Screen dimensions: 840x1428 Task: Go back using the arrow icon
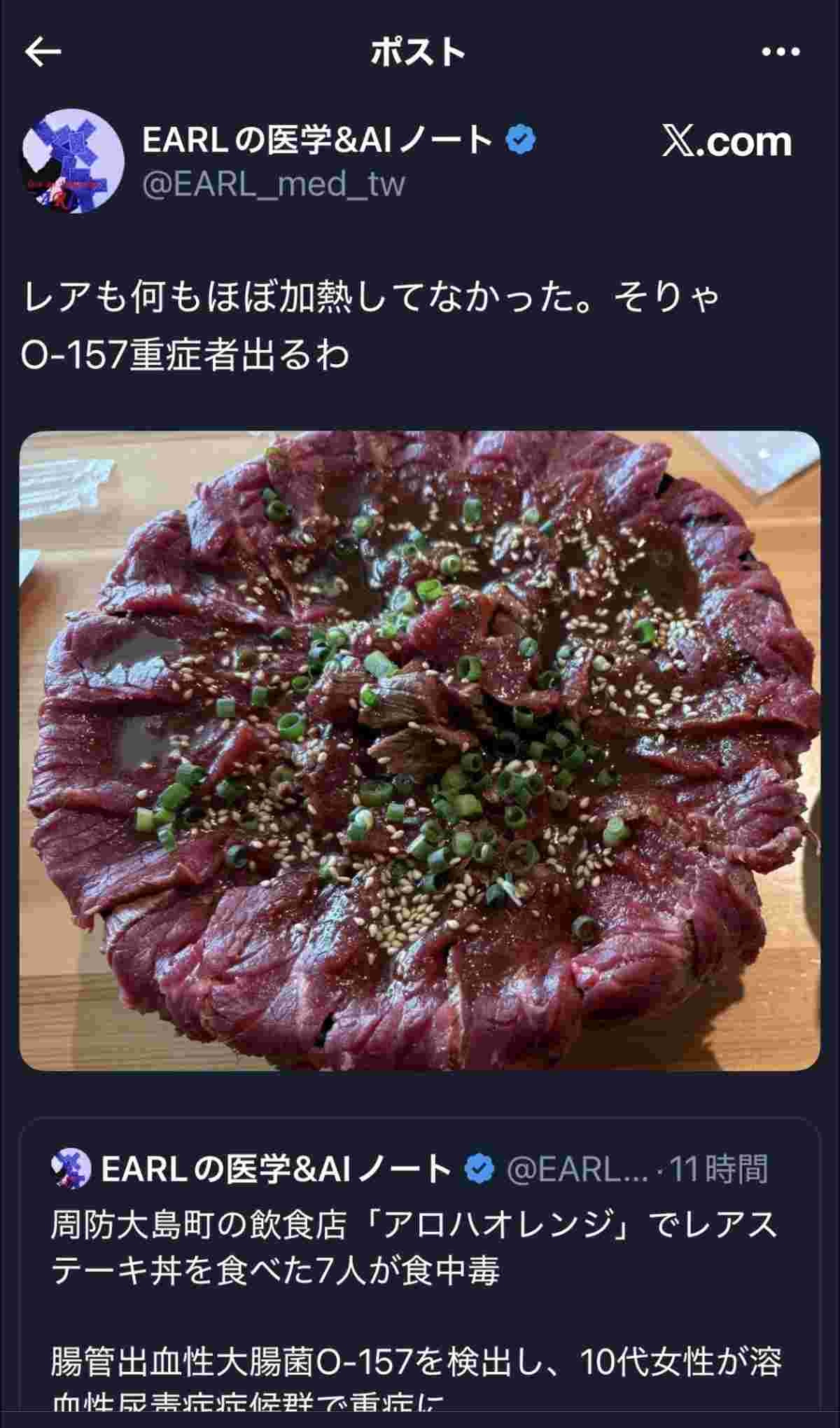click(x=43, y=53)
